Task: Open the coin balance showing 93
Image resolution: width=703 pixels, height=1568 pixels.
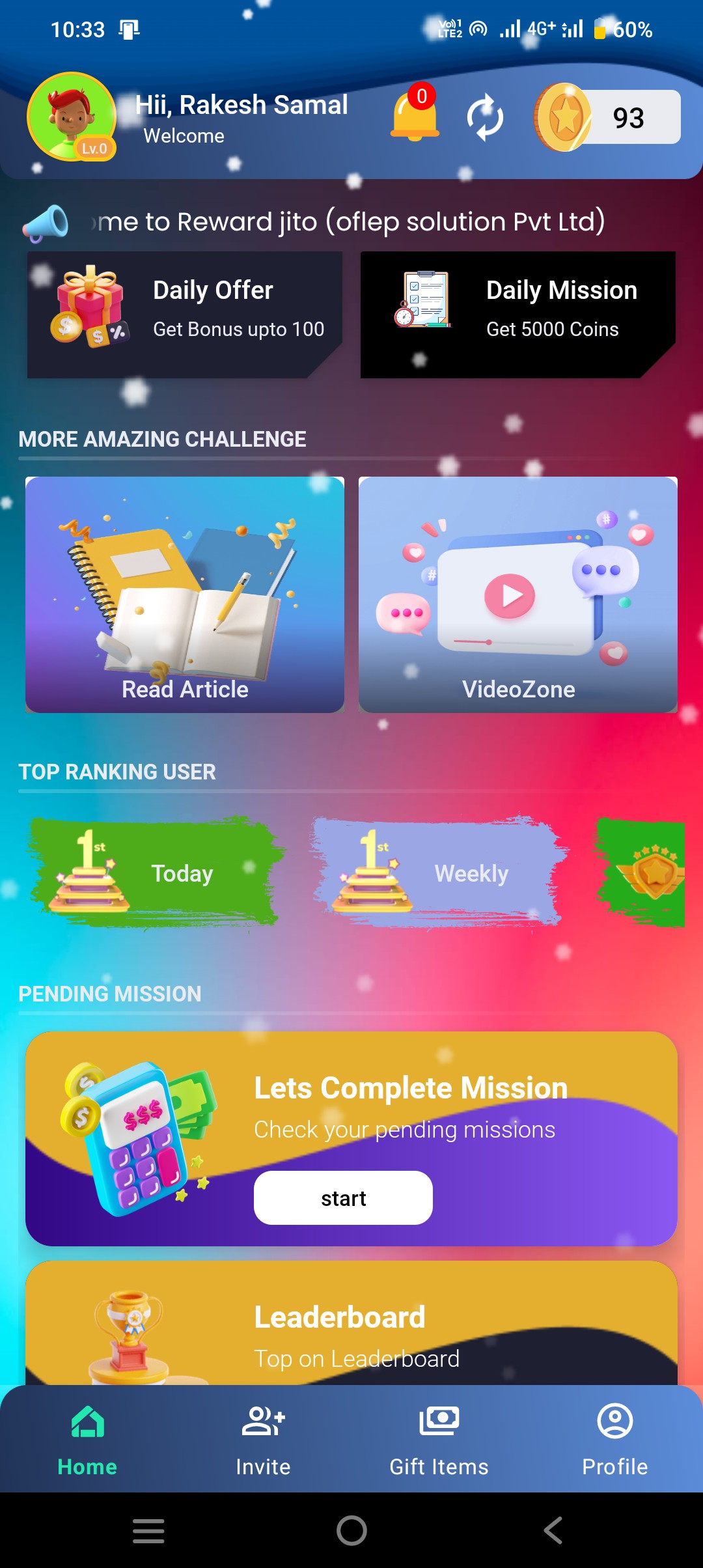Action: (x=608, y=118)
